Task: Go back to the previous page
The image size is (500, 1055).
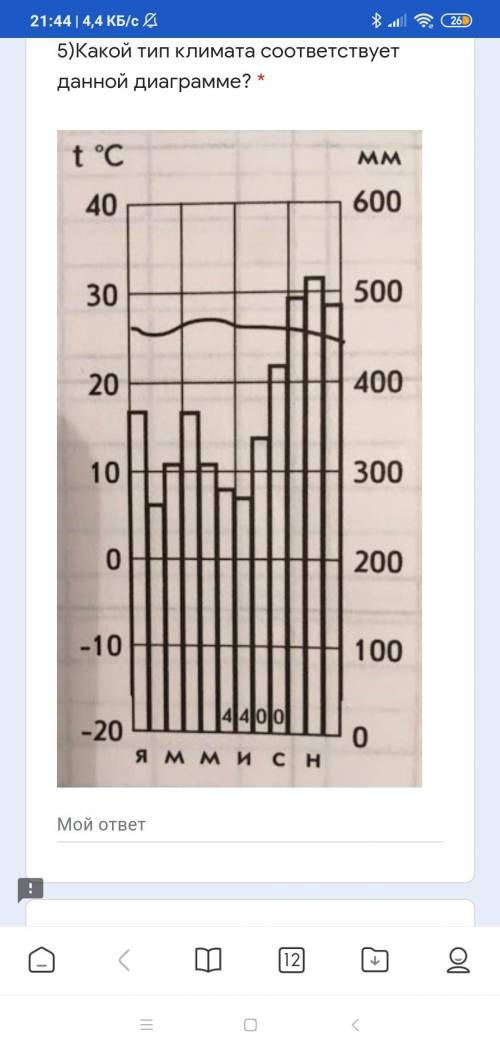Action: pyautogui.click(x=124, y=960)
